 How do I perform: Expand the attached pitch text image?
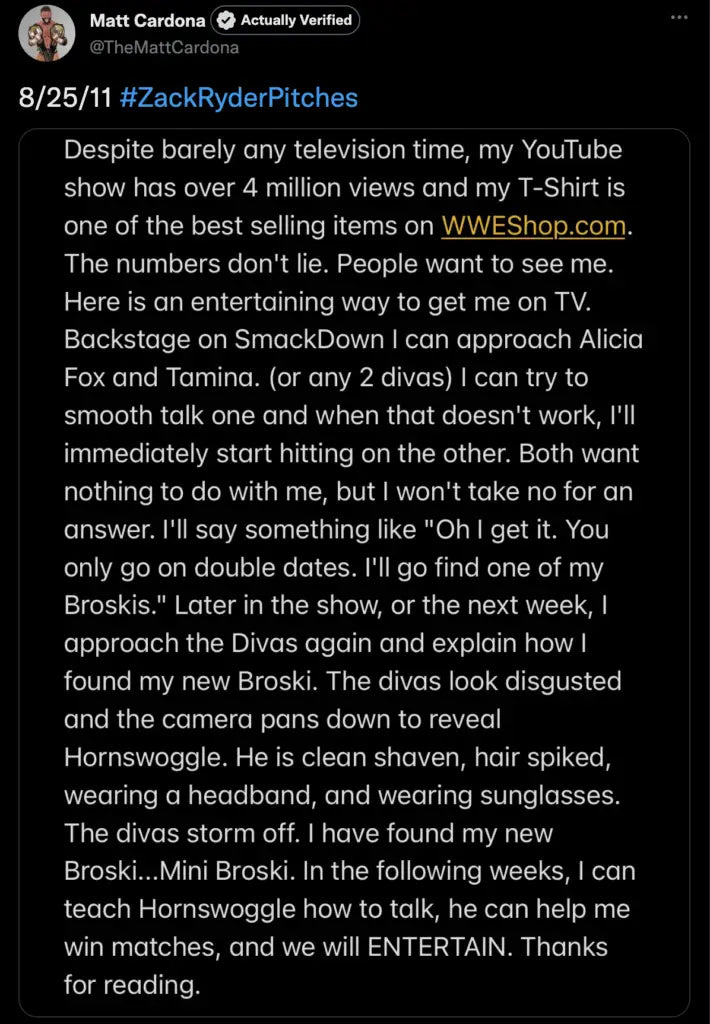click(x=354, y=572)
